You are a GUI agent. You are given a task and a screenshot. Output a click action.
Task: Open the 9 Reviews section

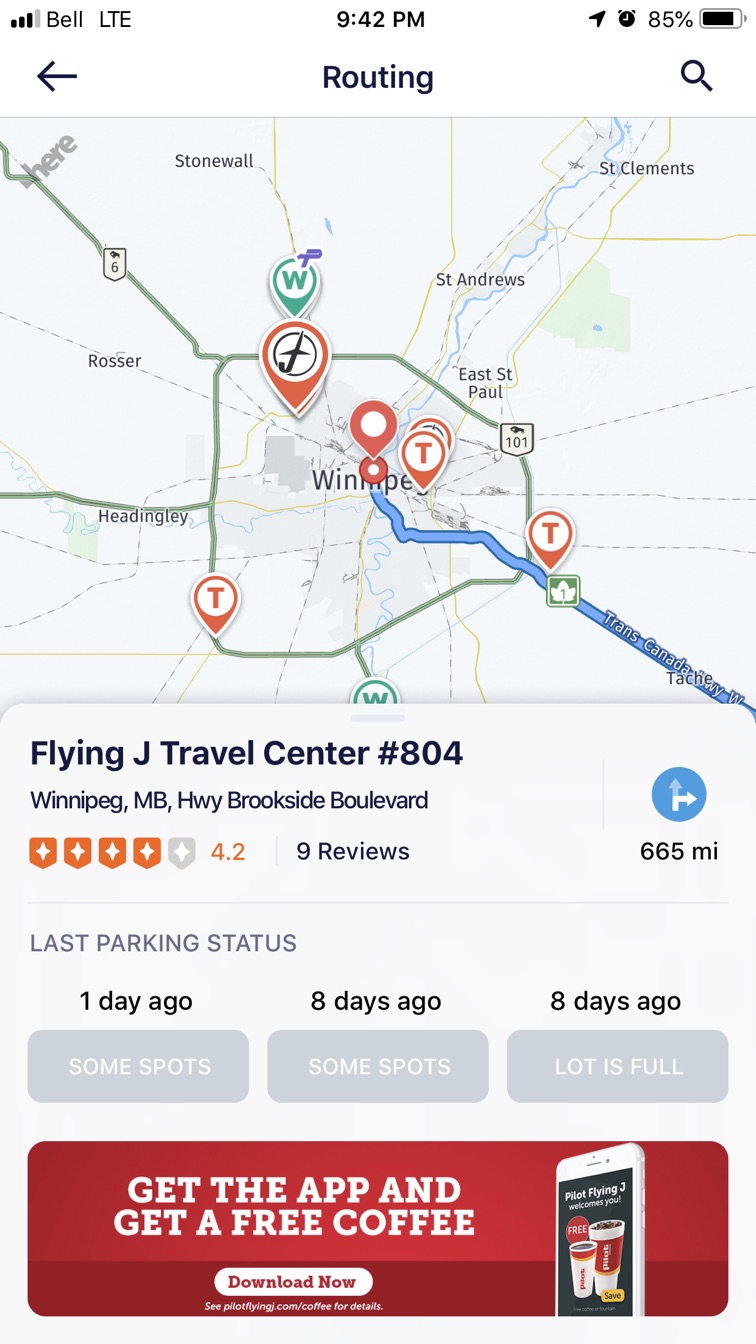click(x=353, y=852)
